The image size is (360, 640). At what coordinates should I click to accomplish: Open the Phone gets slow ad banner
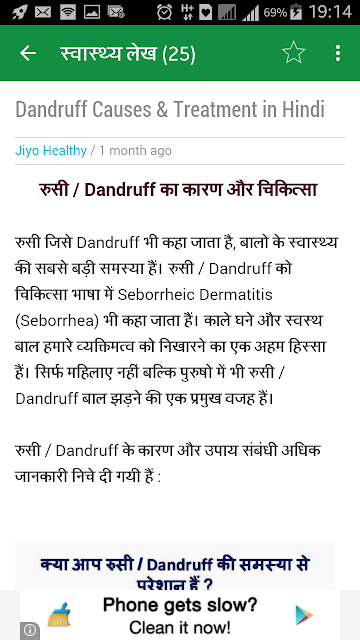click(180, 615)
